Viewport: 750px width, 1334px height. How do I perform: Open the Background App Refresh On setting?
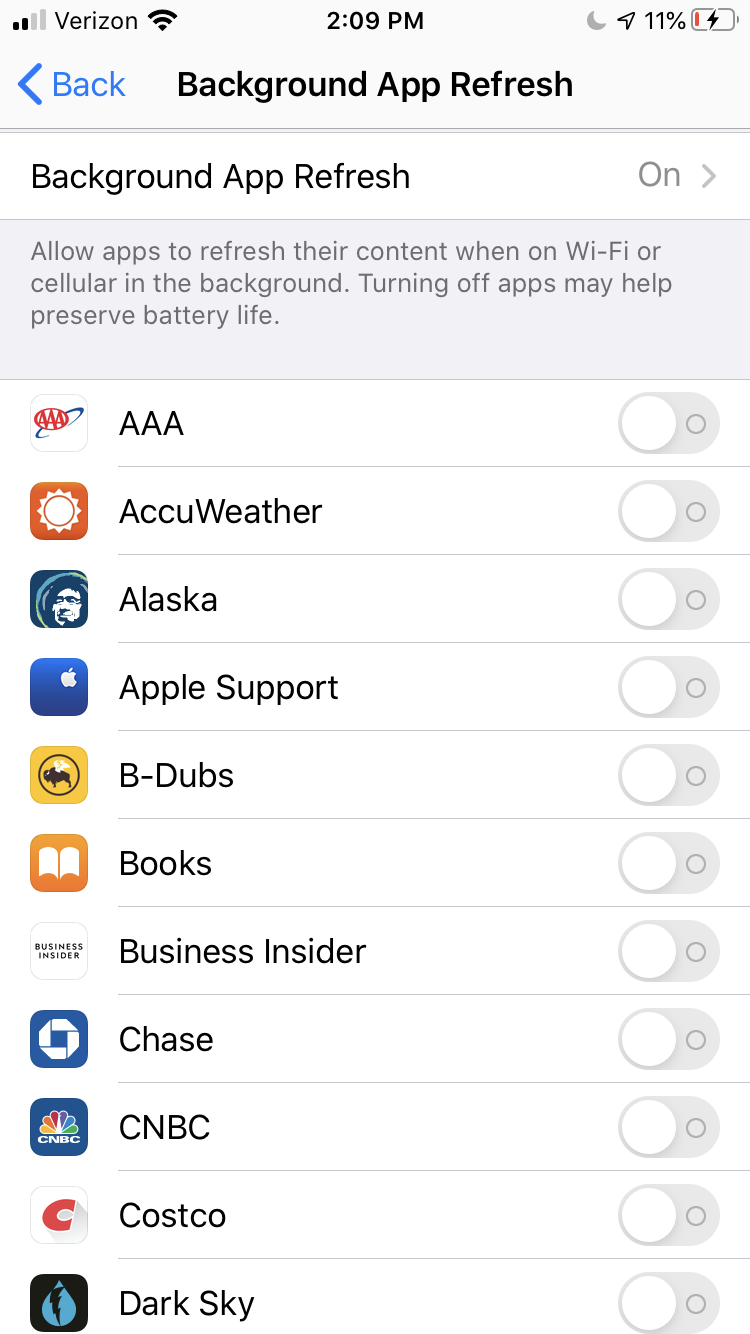tap(375, 176)
